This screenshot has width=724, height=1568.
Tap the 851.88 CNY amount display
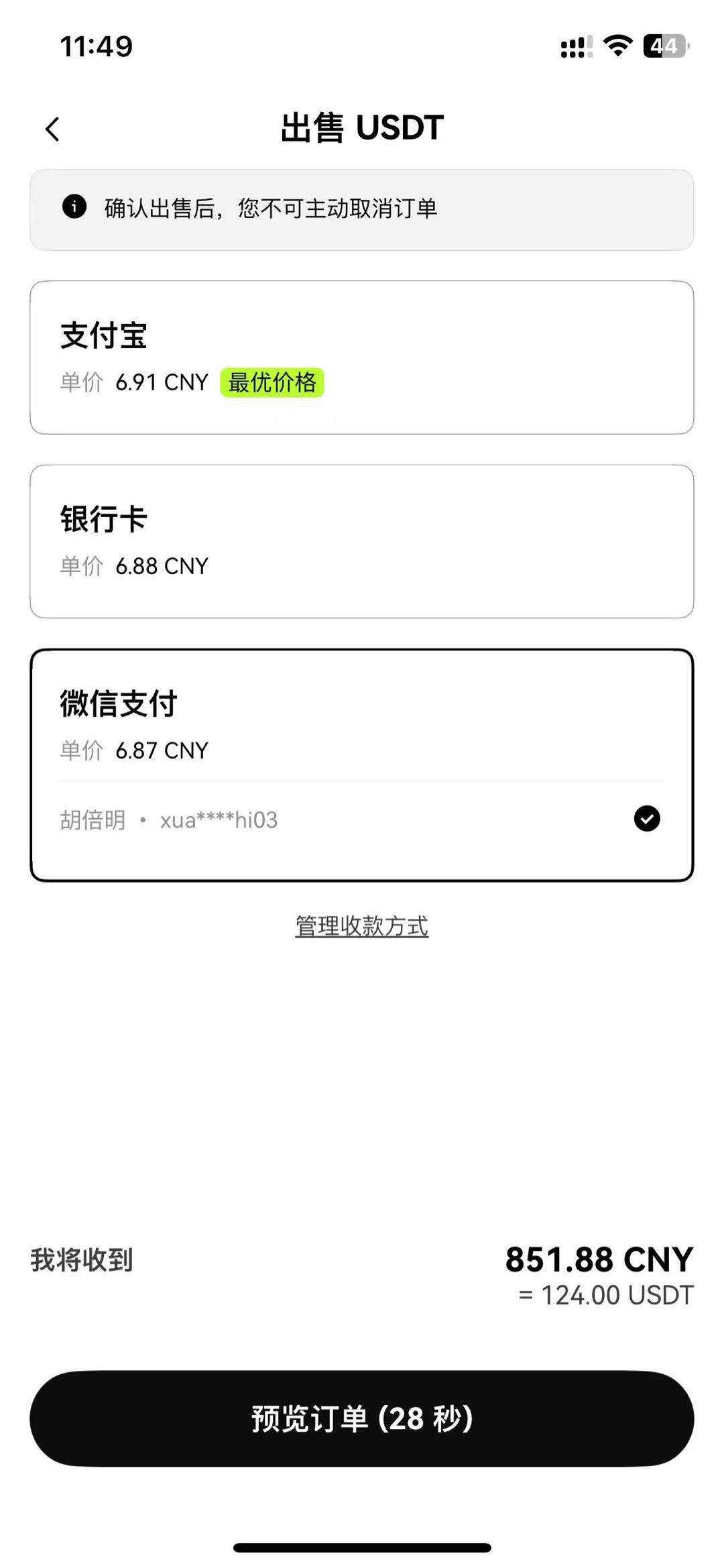coord(599,1259)
